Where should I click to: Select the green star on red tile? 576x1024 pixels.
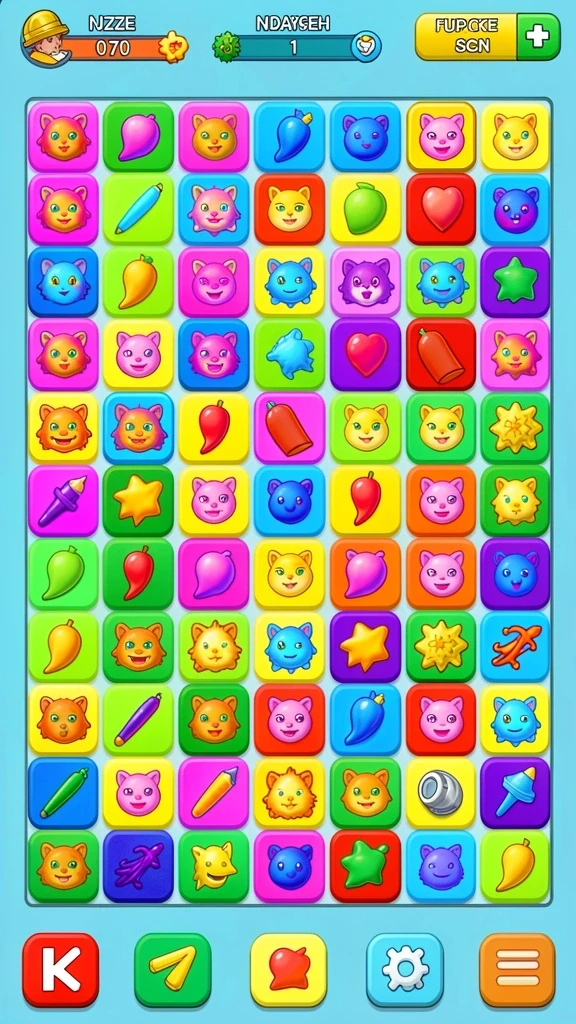click(x=365, y=866)
